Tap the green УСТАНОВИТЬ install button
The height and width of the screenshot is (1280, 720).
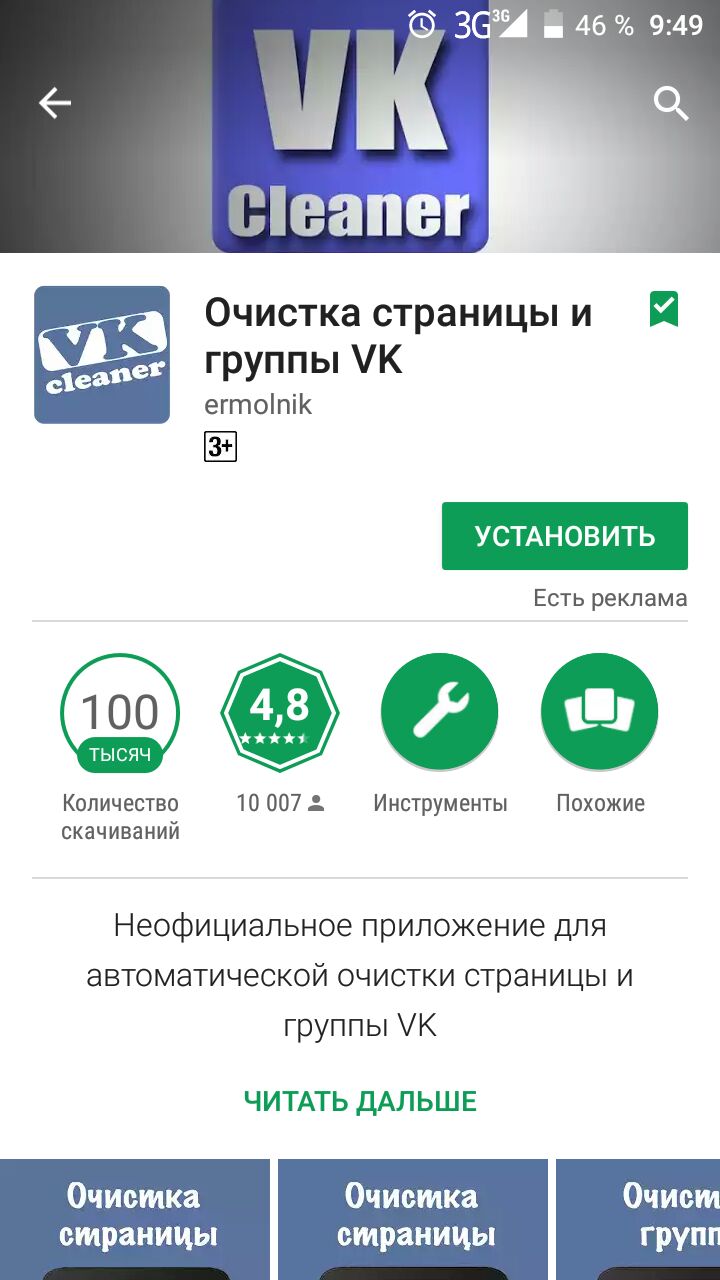pyautogui.click(x=564, y=536)
